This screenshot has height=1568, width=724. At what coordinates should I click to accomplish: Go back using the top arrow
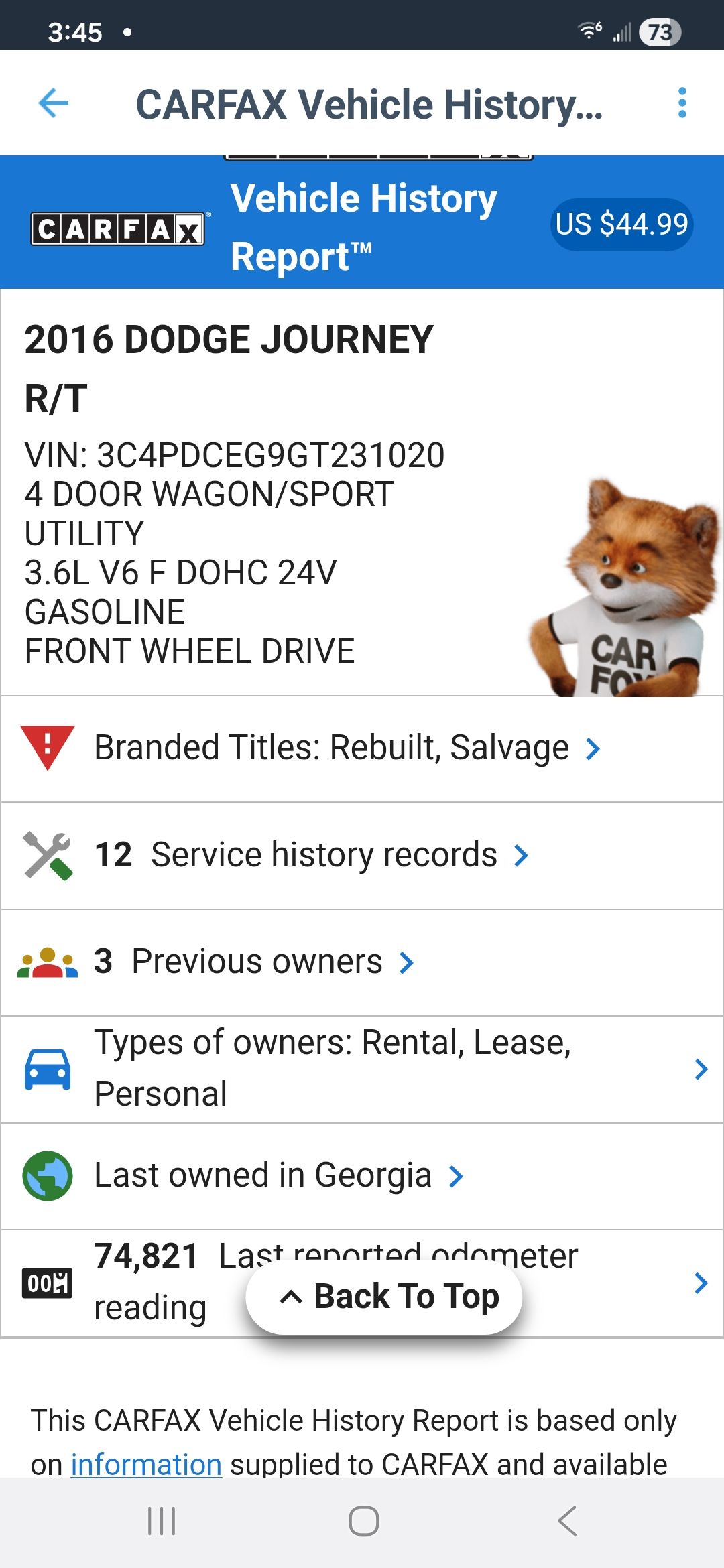pyautogui.click(x=54, y=103)
